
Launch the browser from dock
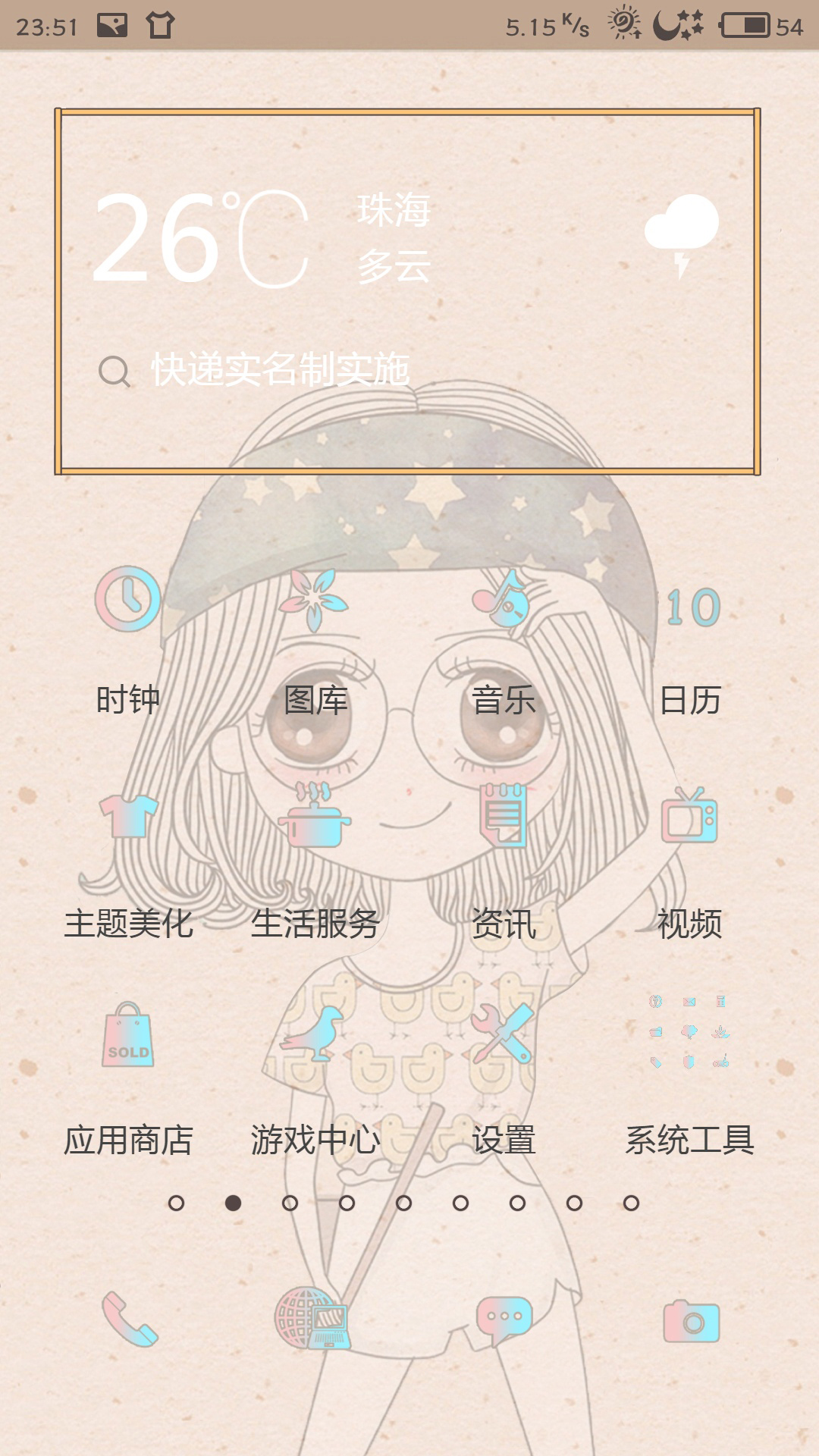click(312, 1319)
